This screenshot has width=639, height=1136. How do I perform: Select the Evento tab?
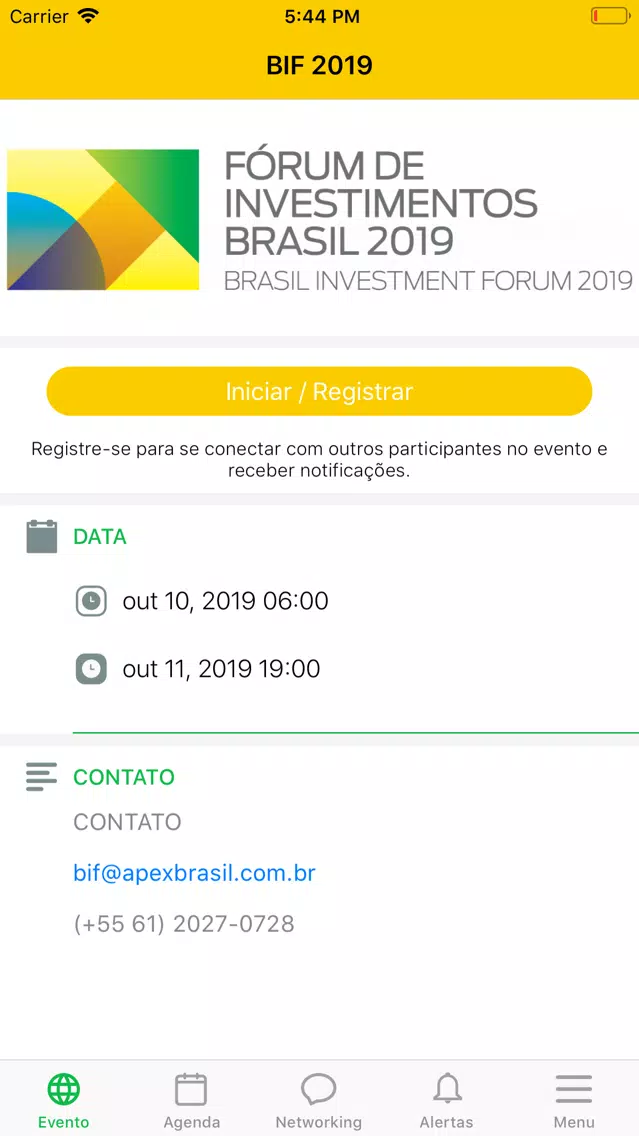(64, 1100)
